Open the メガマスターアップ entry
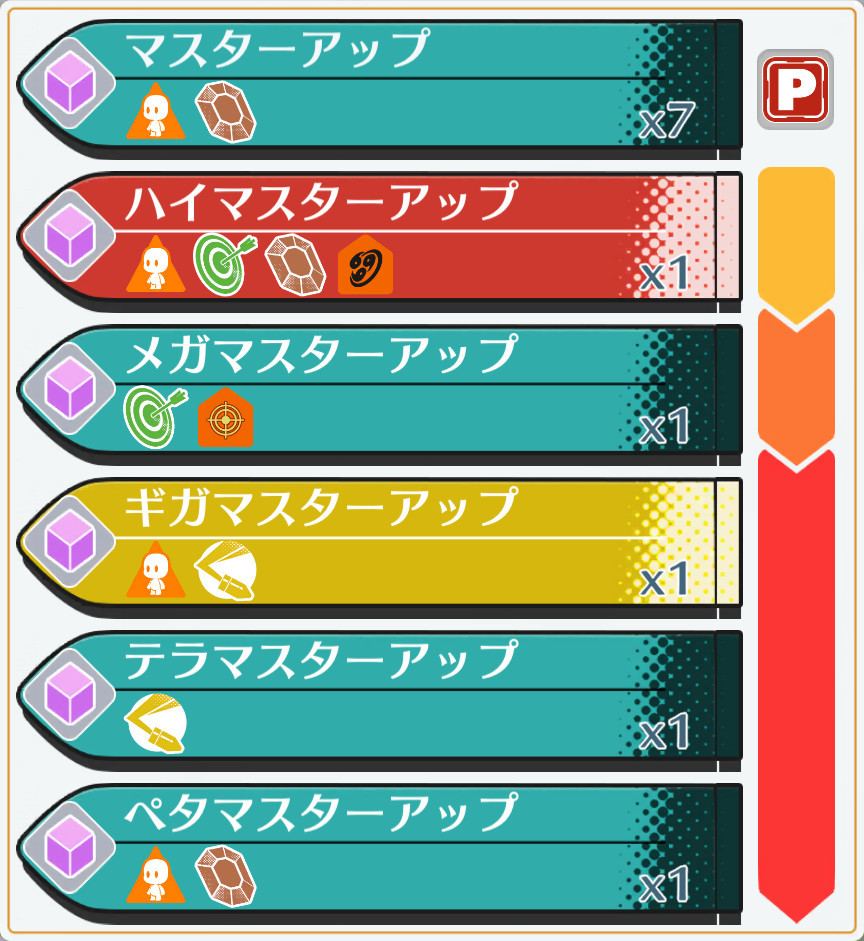Viewport: 864px width, 941px height. pos(380,392)
